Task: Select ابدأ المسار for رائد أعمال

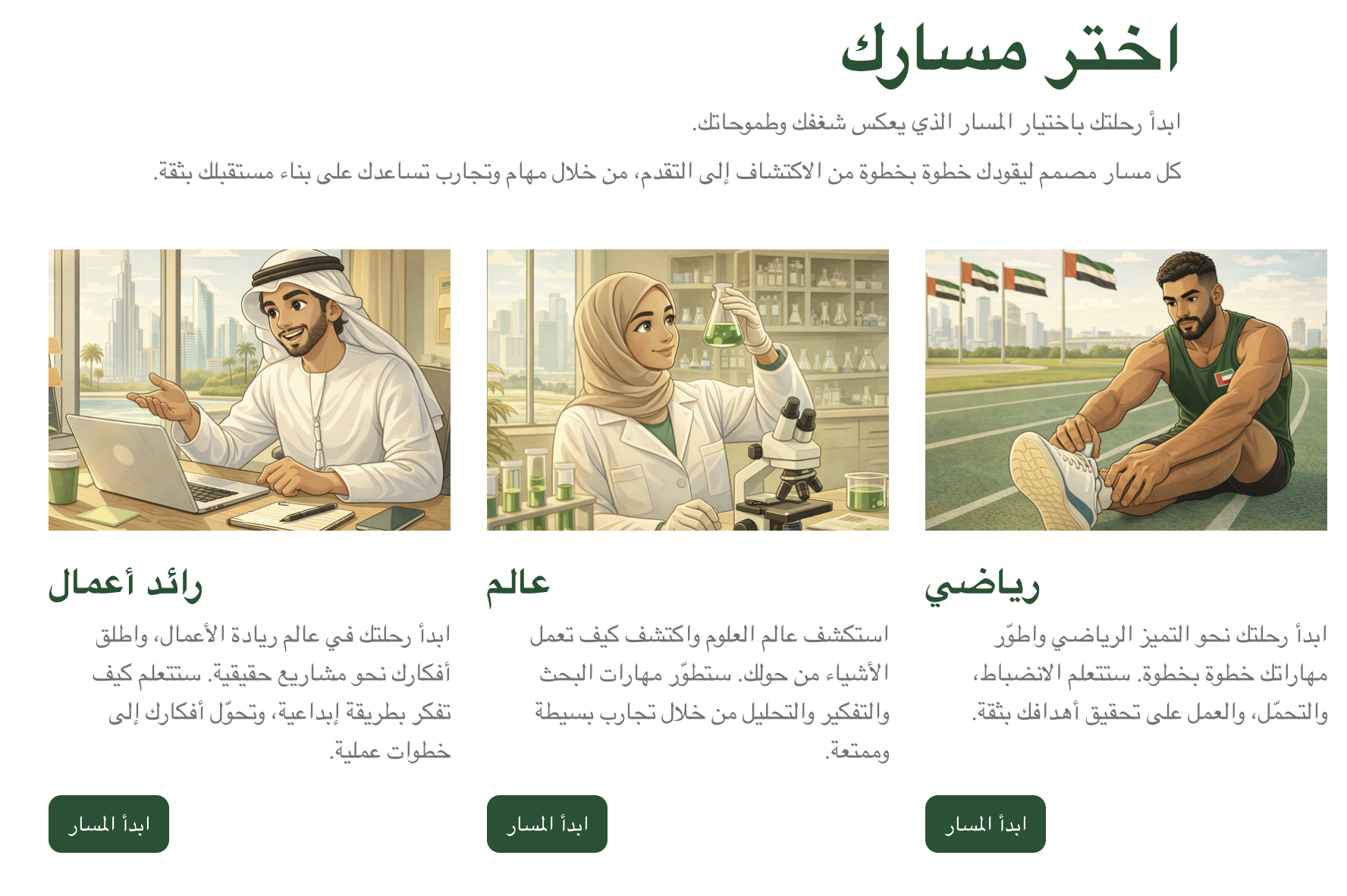Action: [108, 824]
